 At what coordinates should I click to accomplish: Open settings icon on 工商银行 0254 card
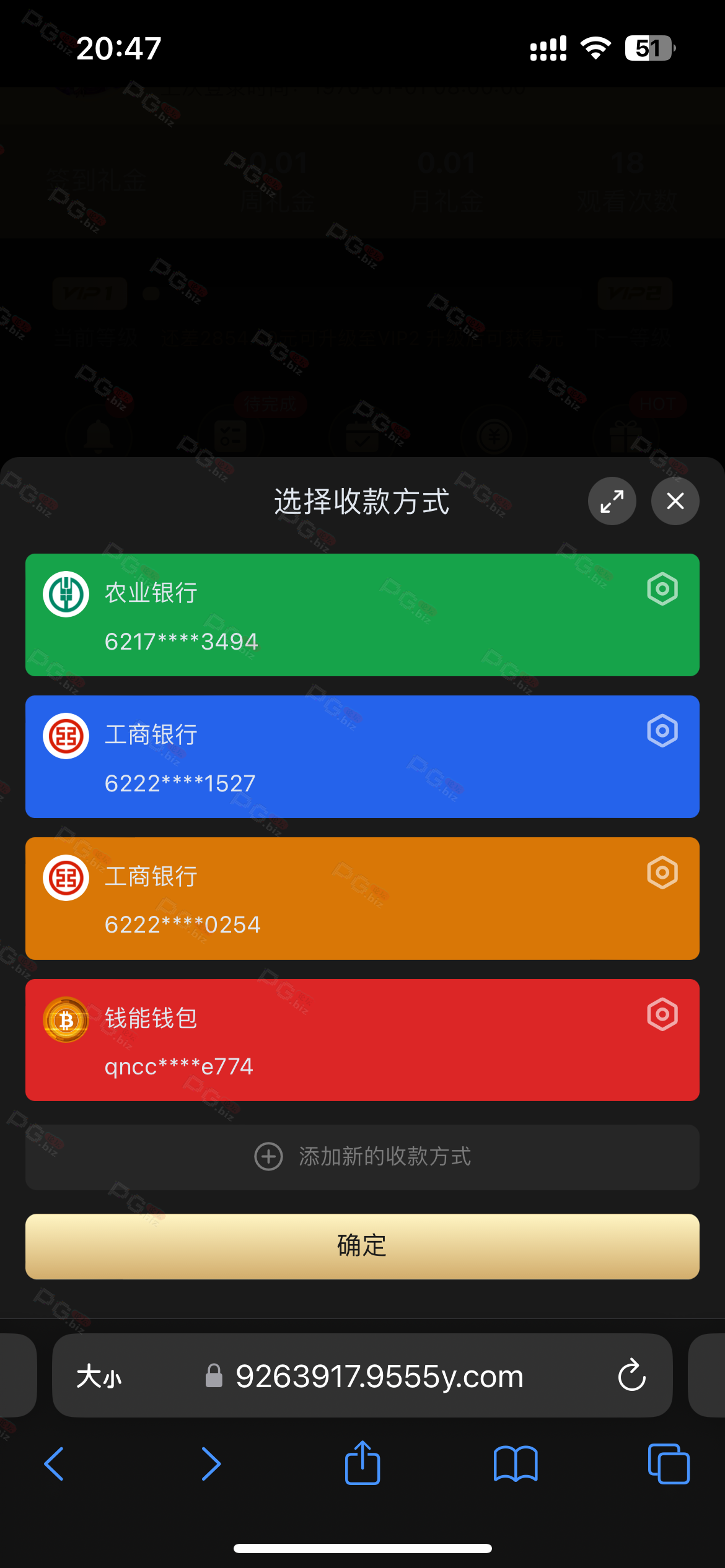pos(662,873)
